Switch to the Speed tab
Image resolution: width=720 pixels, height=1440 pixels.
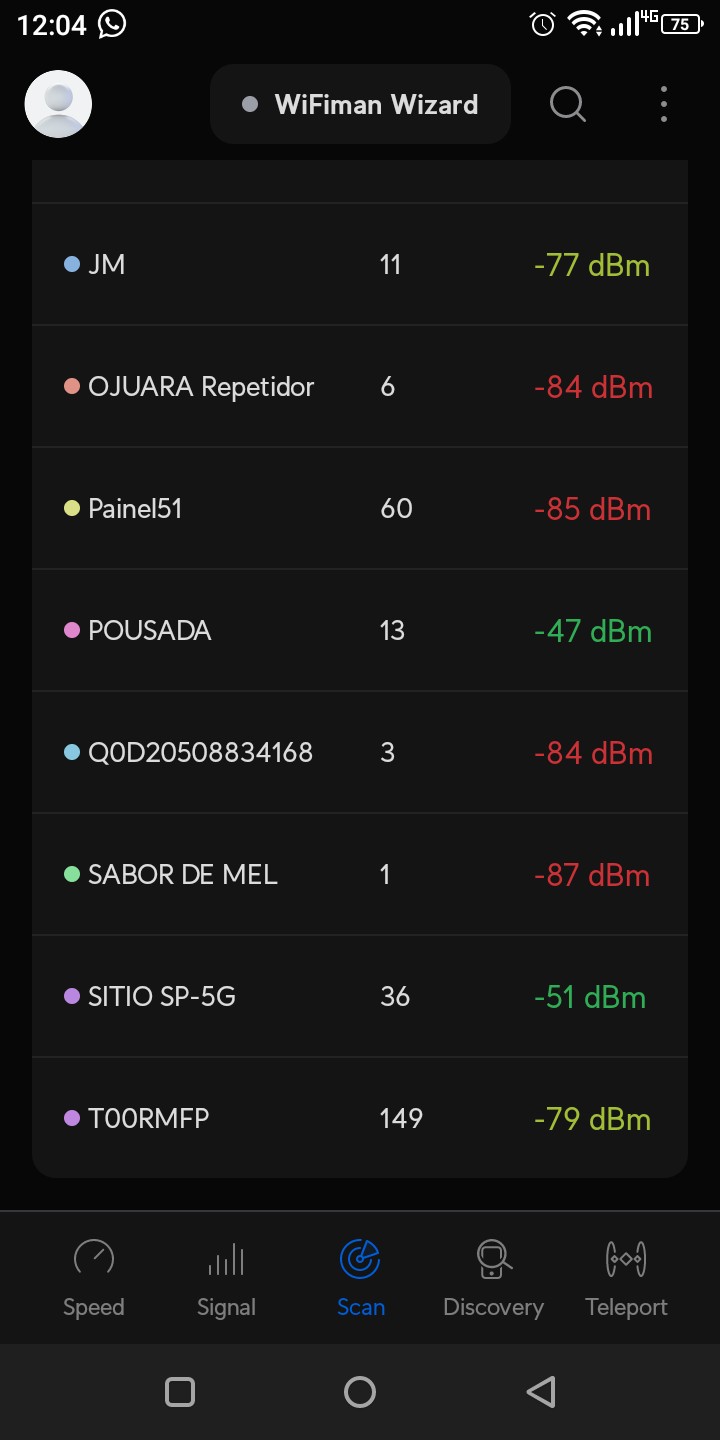click(94, 1278)
